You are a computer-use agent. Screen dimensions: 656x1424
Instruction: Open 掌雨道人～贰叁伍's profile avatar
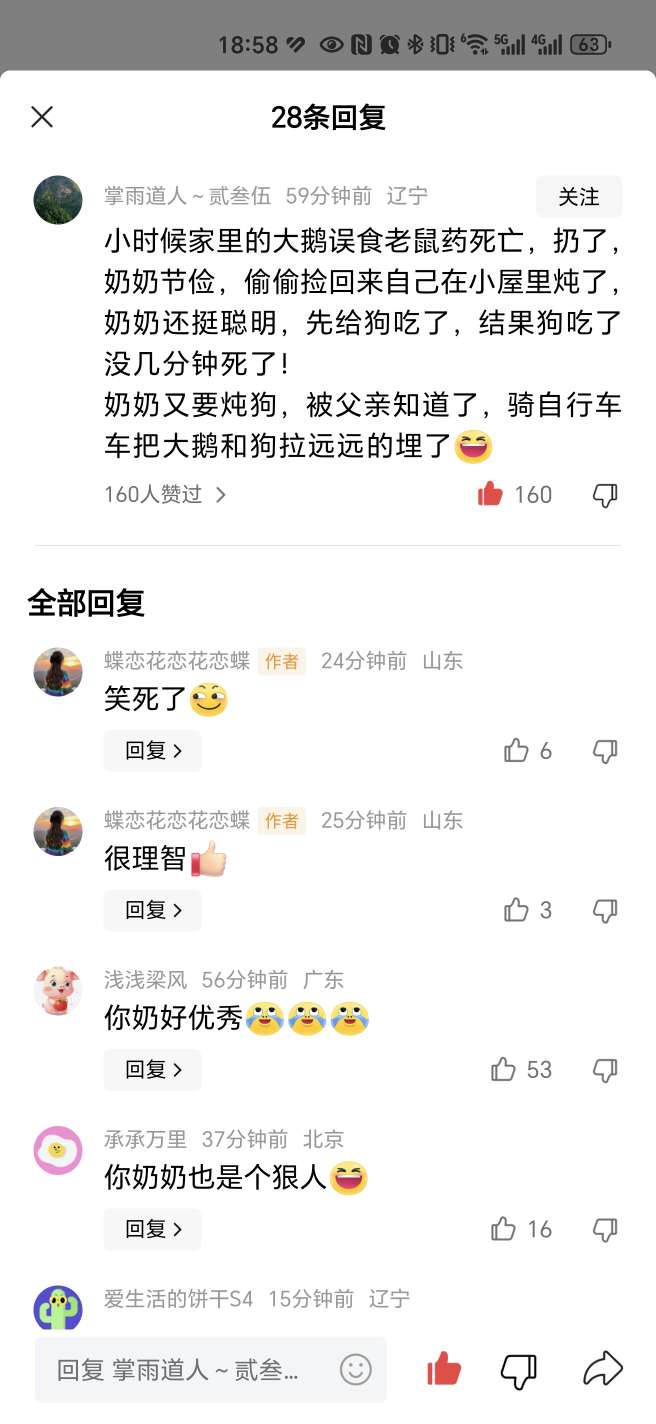coord(58,200)
